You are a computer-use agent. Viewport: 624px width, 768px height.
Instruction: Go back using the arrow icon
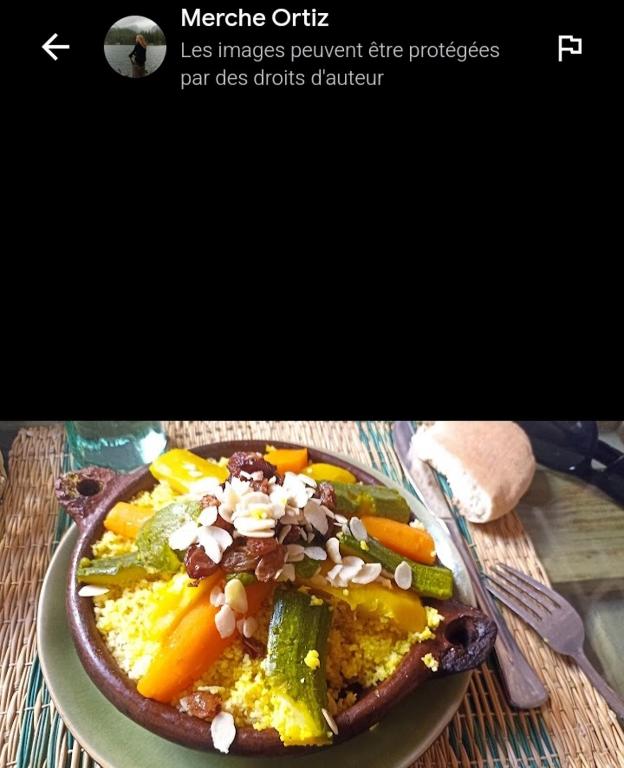coord(55,47)
